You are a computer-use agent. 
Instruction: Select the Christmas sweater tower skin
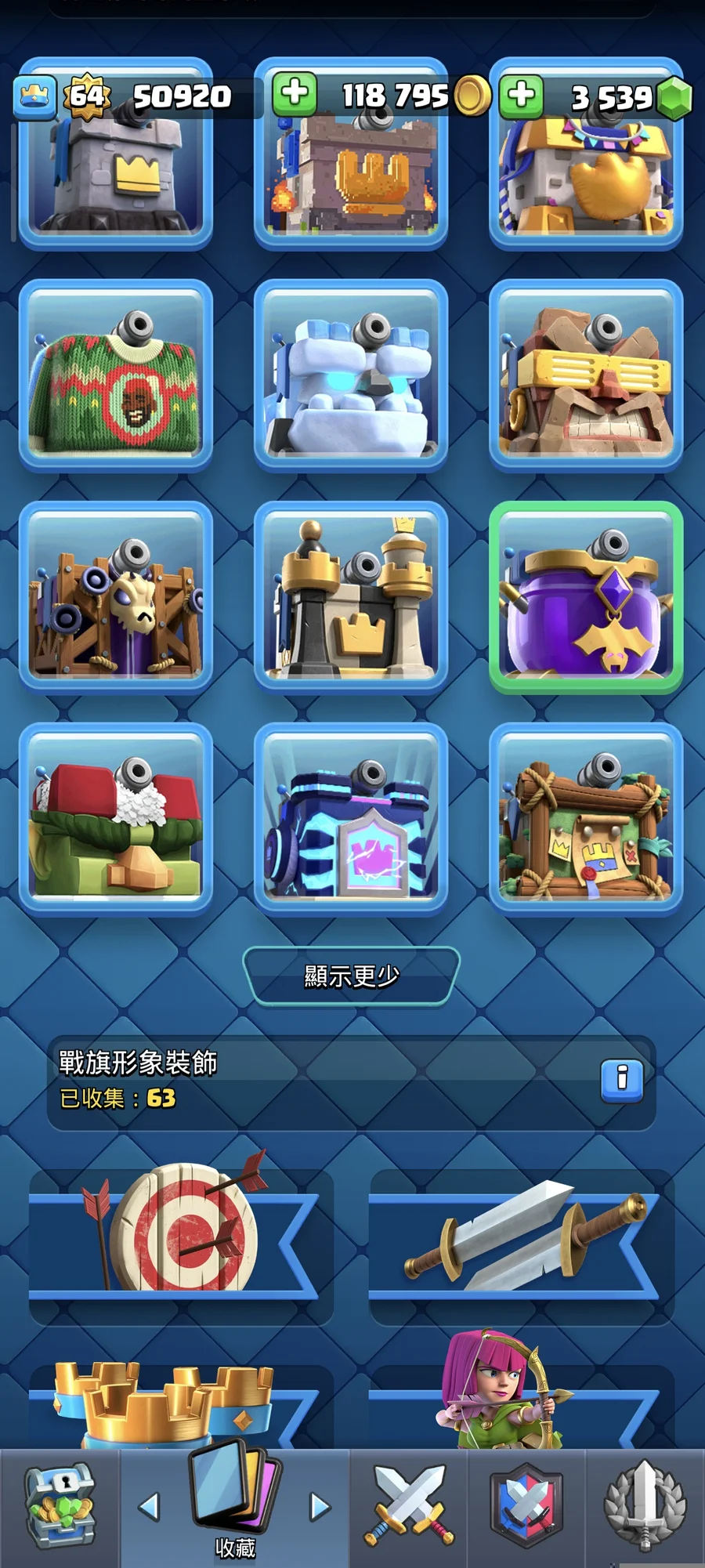click(116, 375)
